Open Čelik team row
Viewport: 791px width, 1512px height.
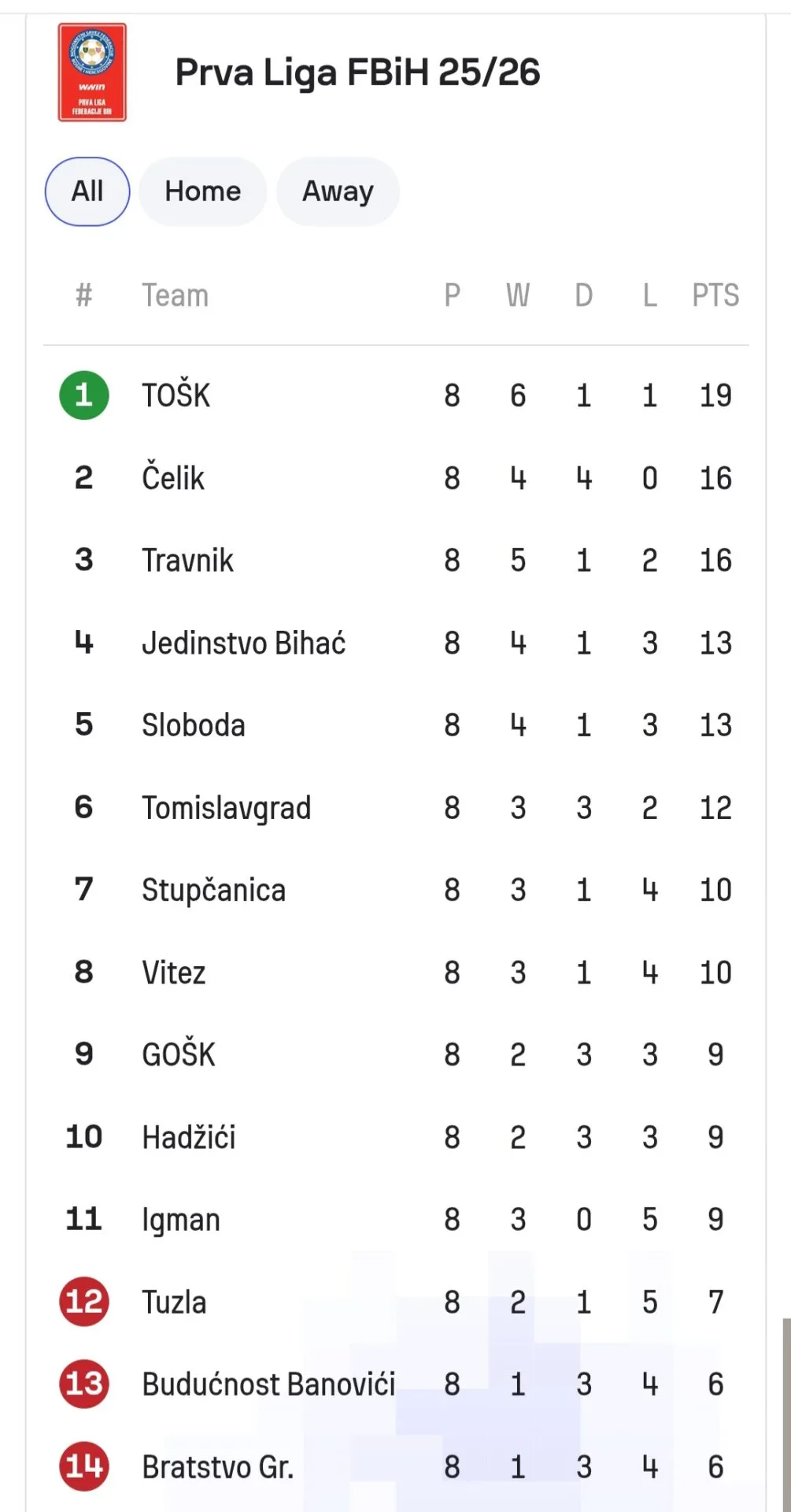click(x=173, y=478)
